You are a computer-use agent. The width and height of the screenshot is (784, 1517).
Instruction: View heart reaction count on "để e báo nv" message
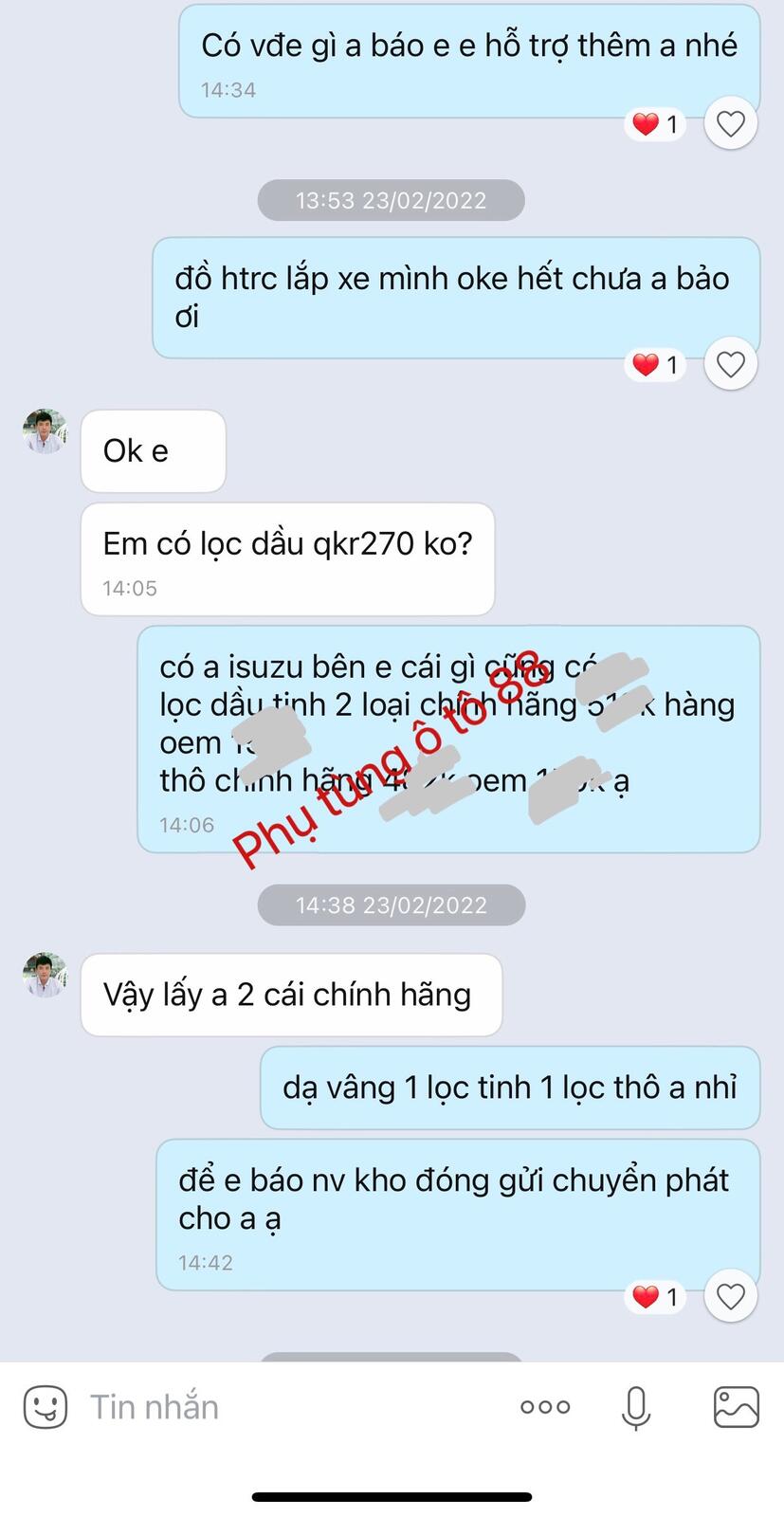pos(656,1296)
